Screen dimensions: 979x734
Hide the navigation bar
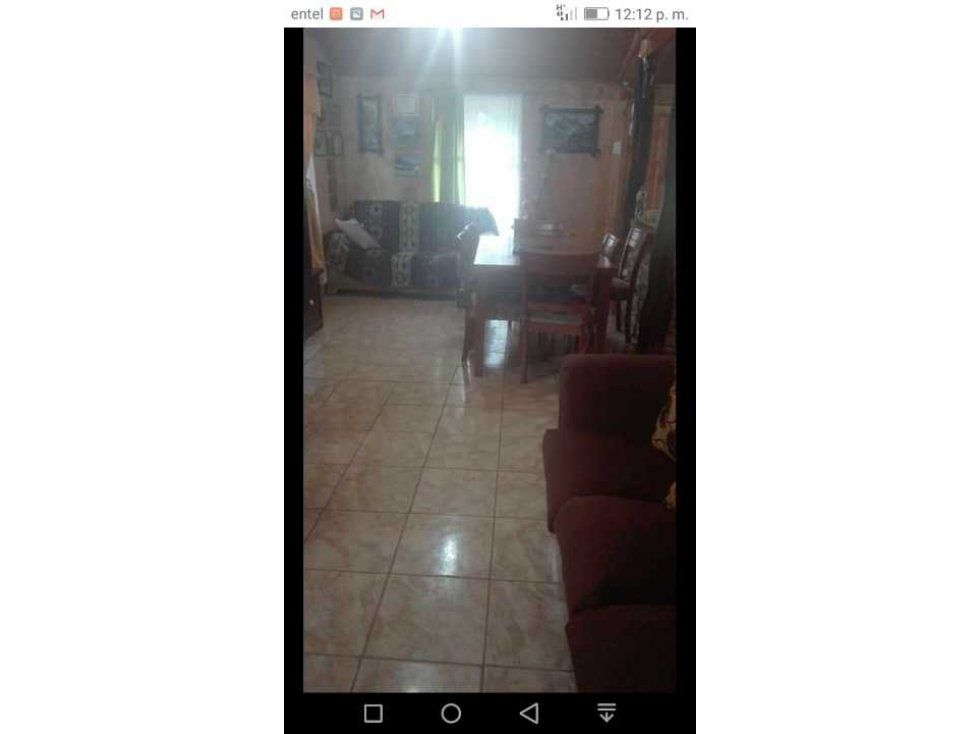click(606, 713)
